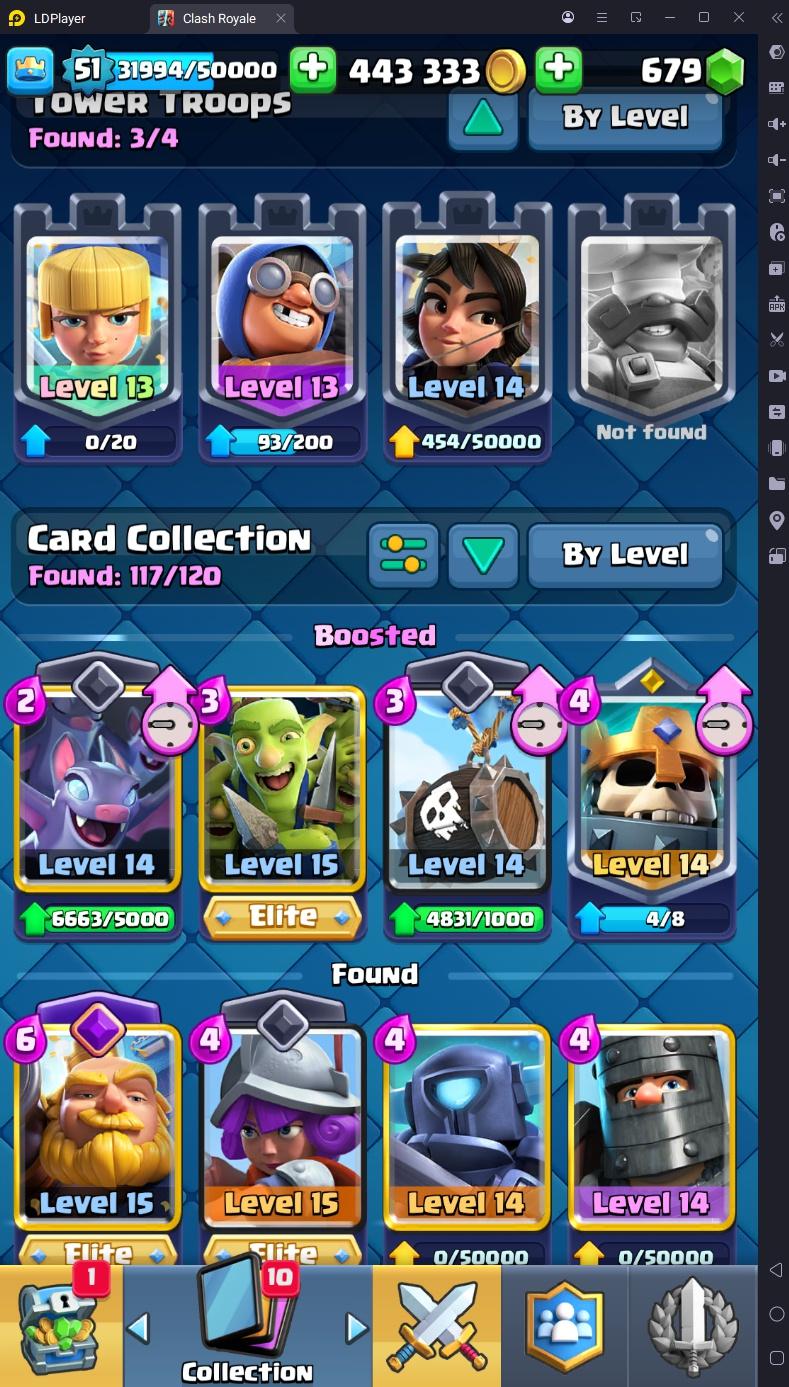Image resolution: width=789 pixels, height=1387 pixels.
Task: Open the boosted Skeleton King card
Action: coord(651,790)
